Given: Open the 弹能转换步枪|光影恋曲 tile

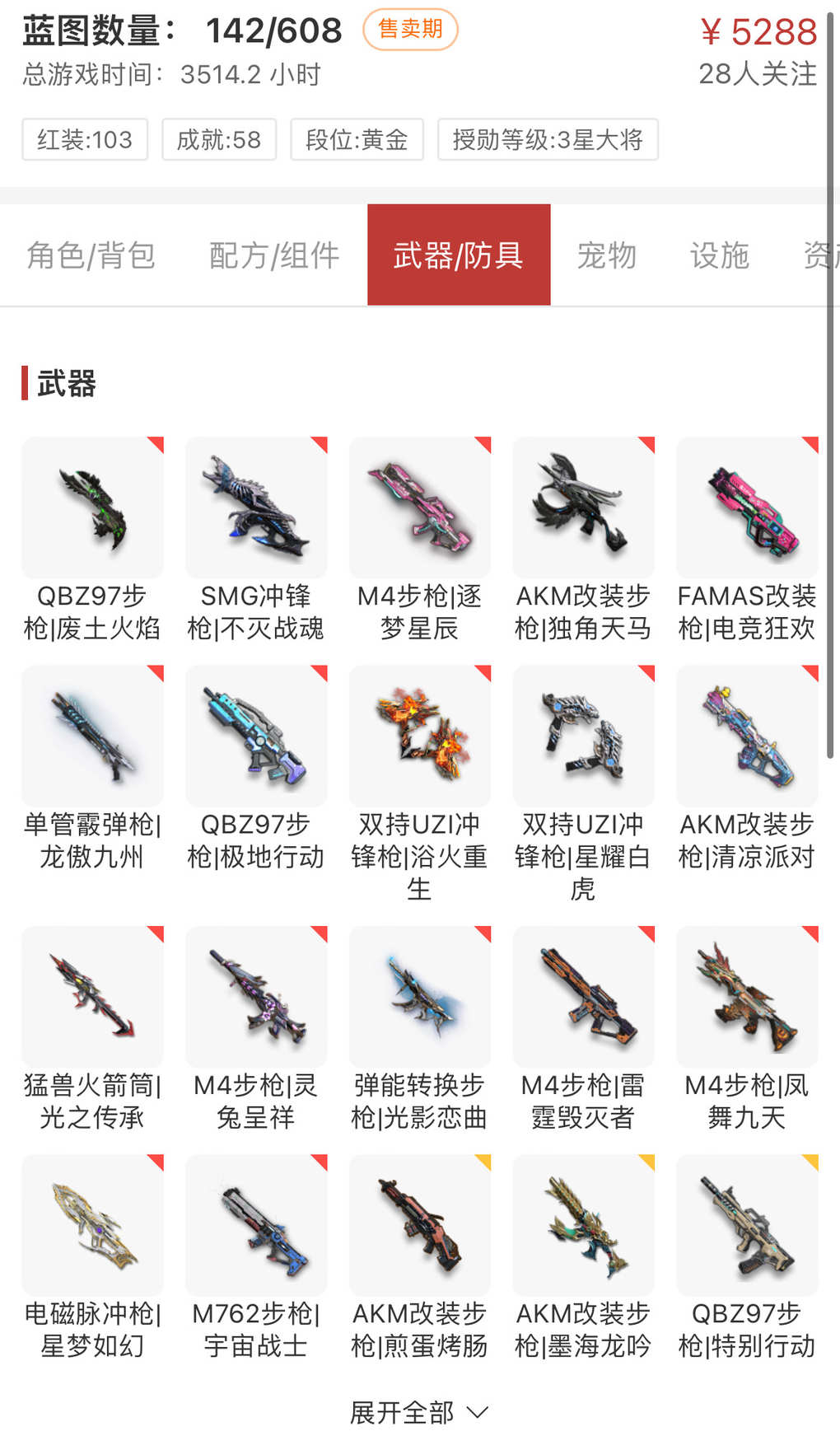Looking at the screenshot, I should [x=420, y=997].
